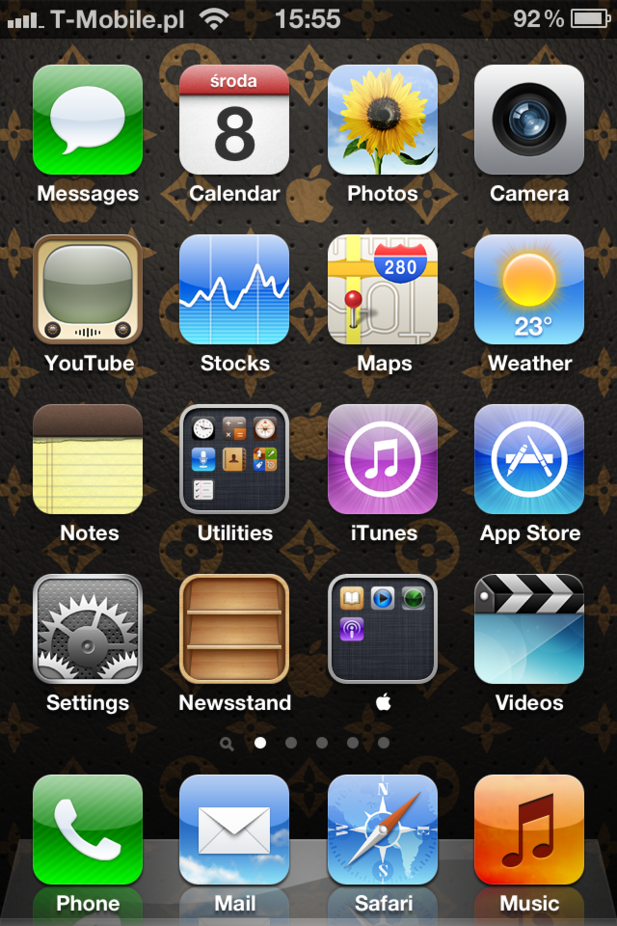Launch the Calendar app
617x926 pixels.
tap(234, 120)
